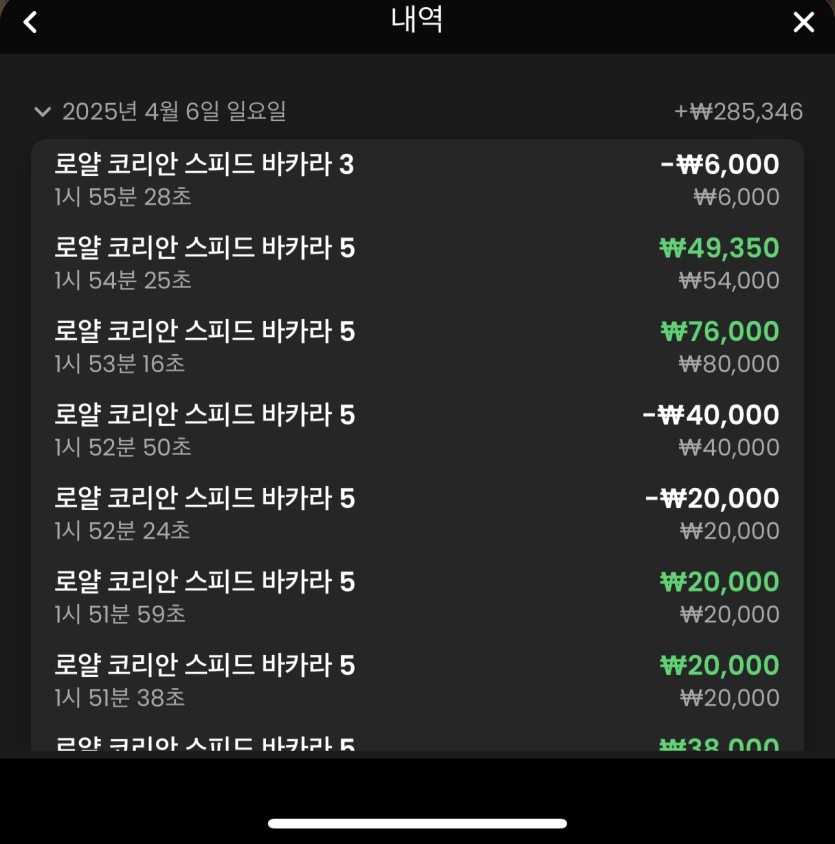The image size is (835, 844).
Task: Select the 1시 52분 50초 history row
Action: pyautogui.click(x=416, y=430)
